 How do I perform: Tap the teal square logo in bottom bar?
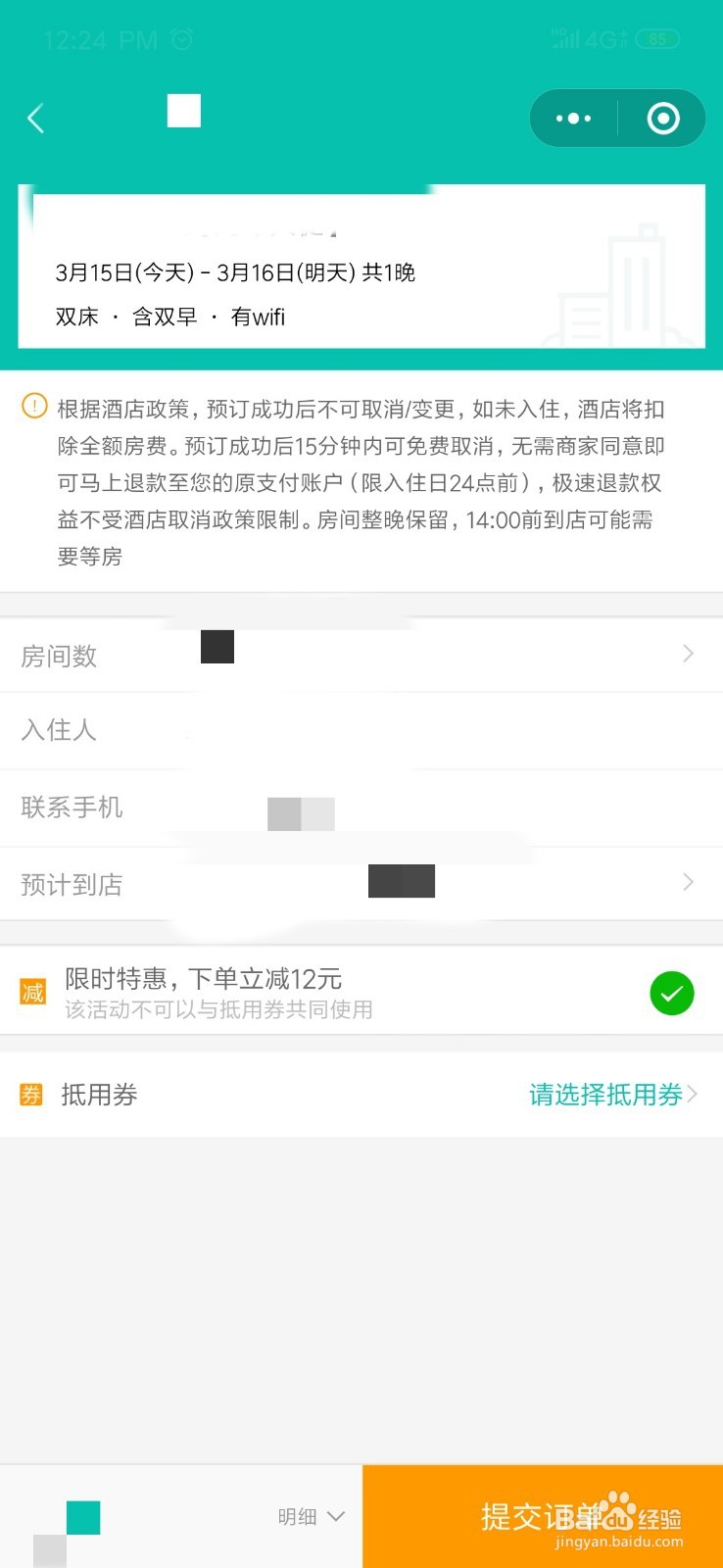[x=83, y=1516]
